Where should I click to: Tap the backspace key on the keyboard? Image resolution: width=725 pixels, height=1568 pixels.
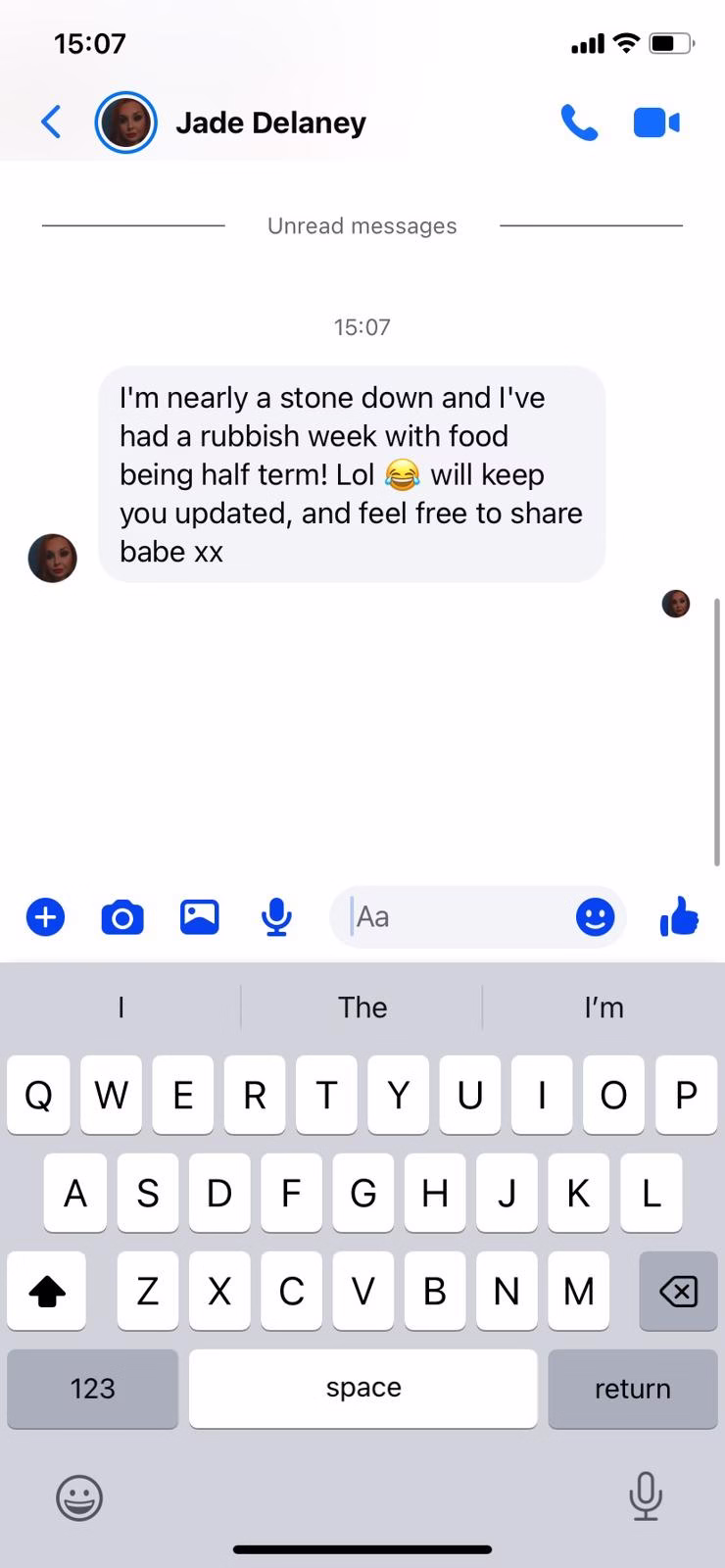678,1292
